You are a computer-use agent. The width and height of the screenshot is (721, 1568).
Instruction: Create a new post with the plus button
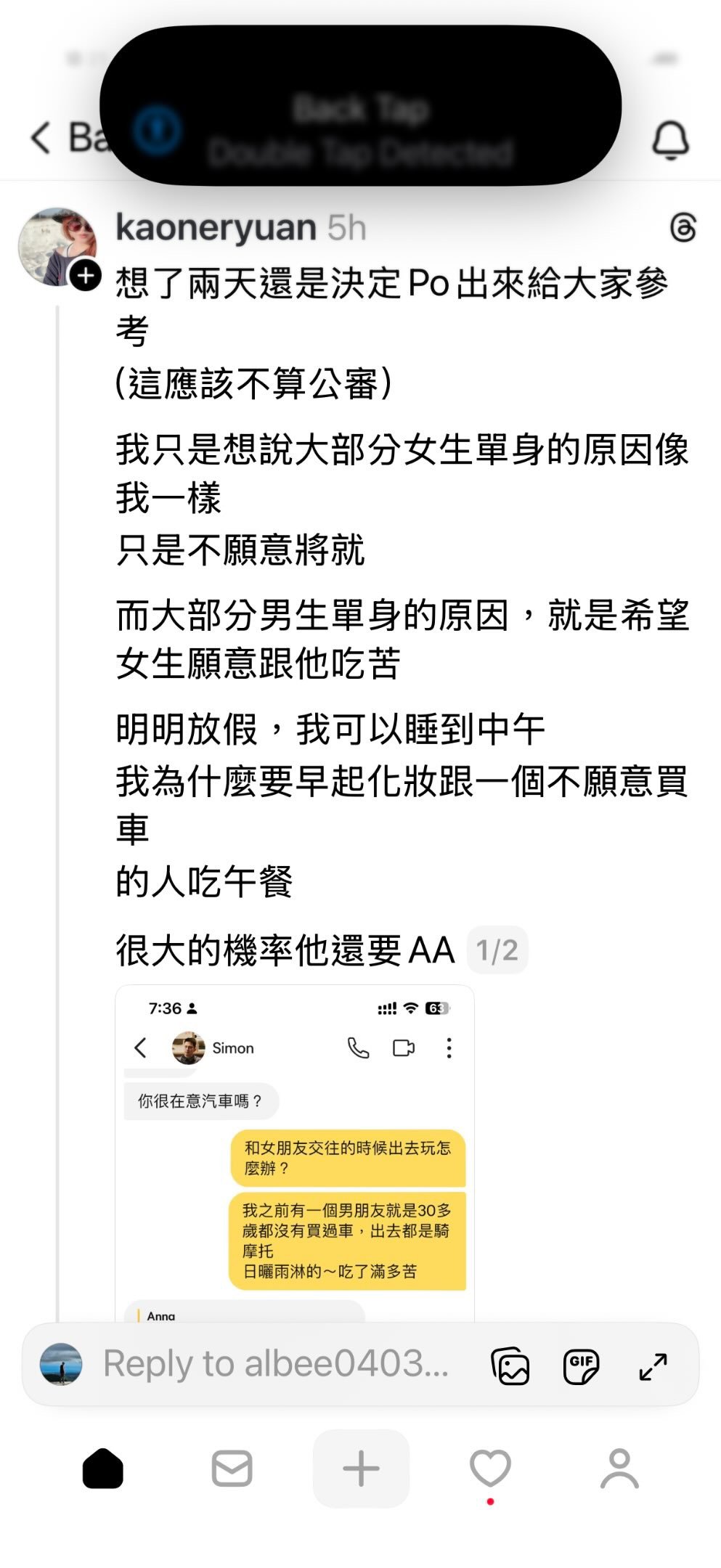pos(361,1469)
